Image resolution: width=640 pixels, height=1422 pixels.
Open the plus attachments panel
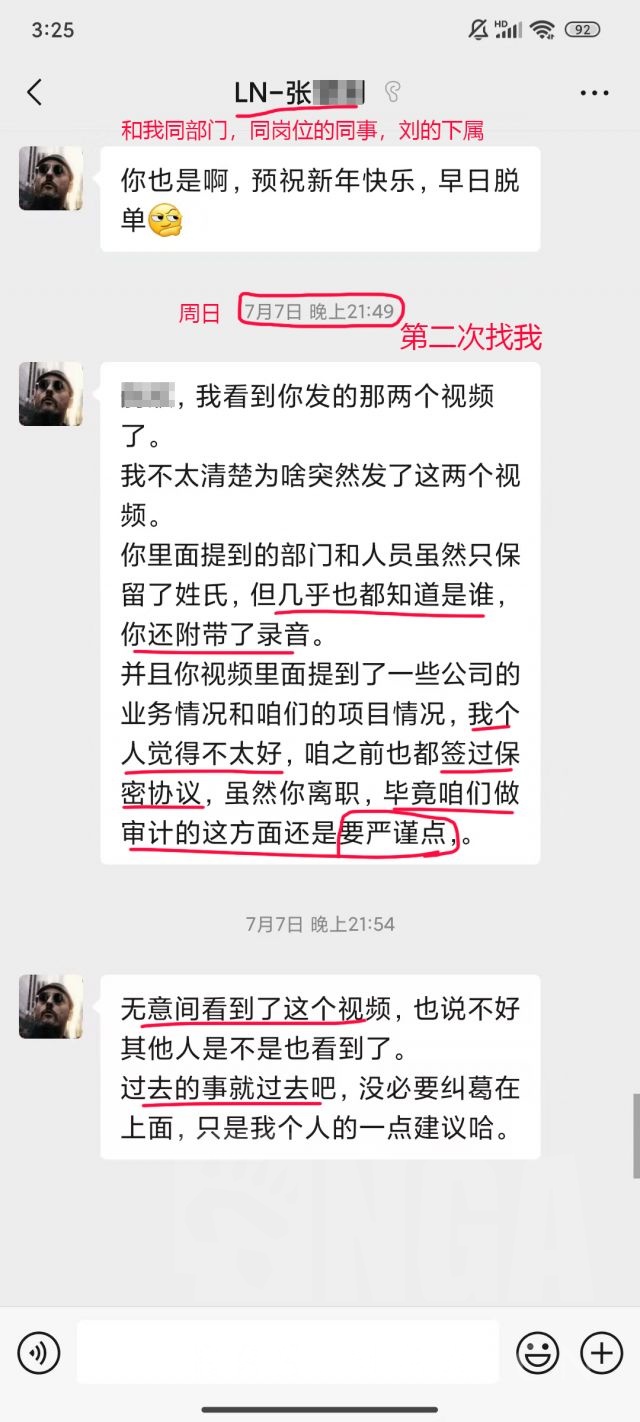[x=602, y=1353]
